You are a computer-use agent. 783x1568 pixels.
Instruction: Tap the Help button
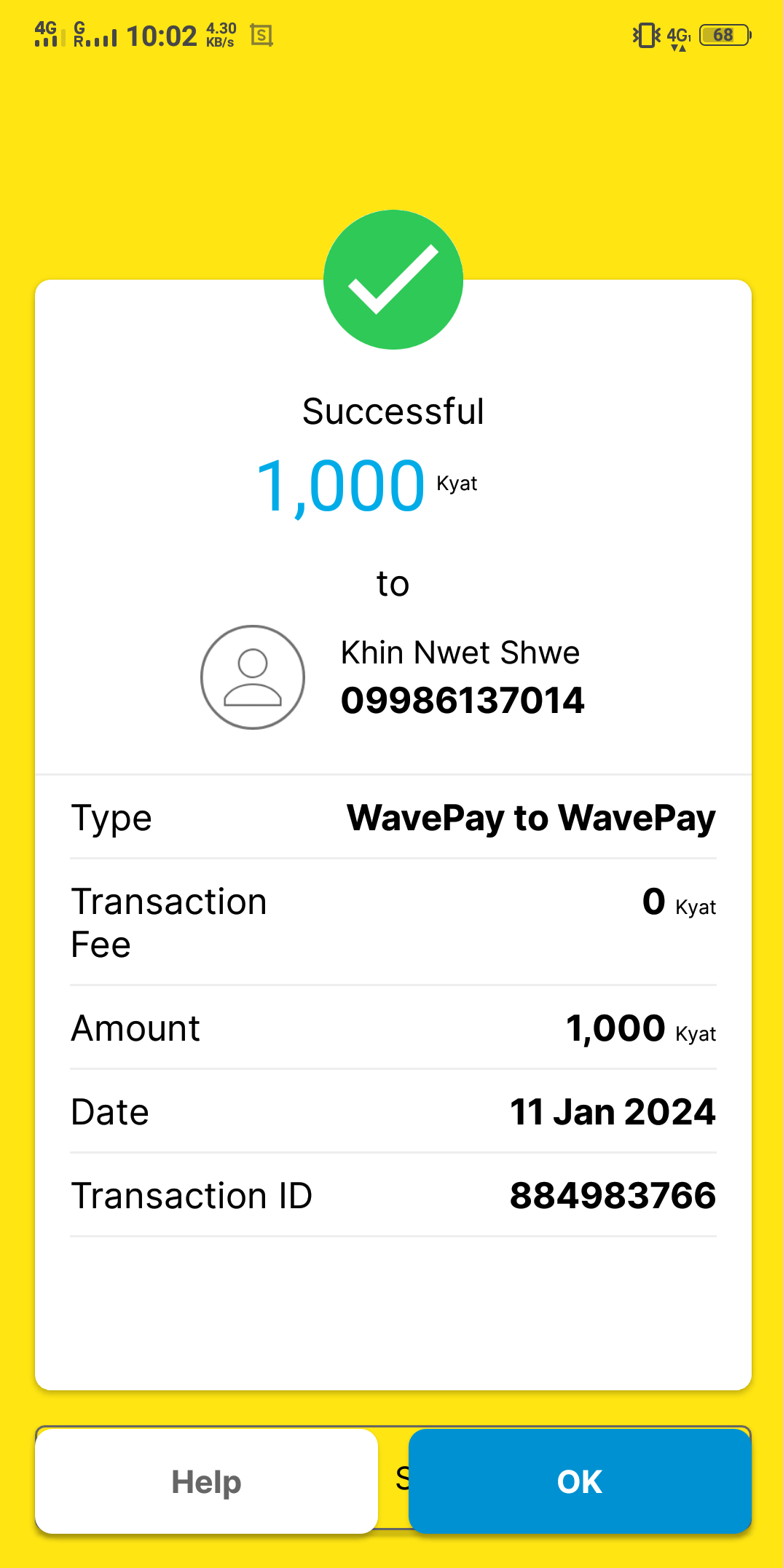[x=206, y=1481]
